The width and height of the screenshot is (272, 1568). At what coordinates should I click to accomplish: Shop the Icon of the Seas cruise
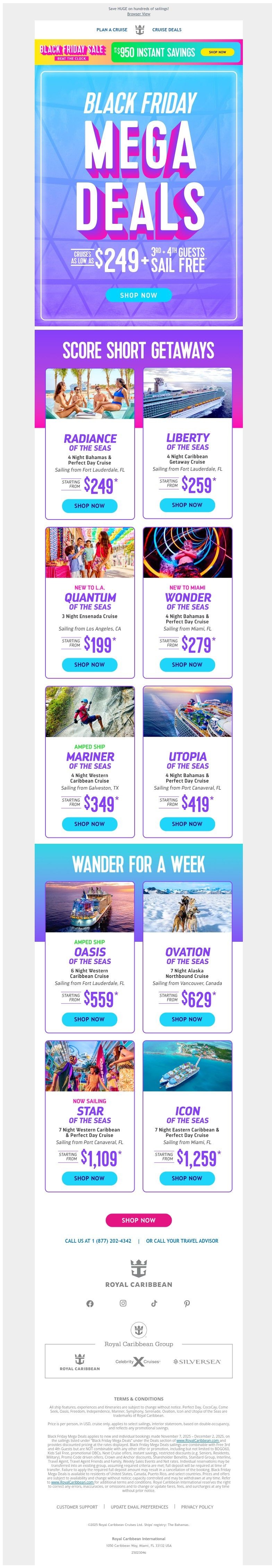[187, 1178]
